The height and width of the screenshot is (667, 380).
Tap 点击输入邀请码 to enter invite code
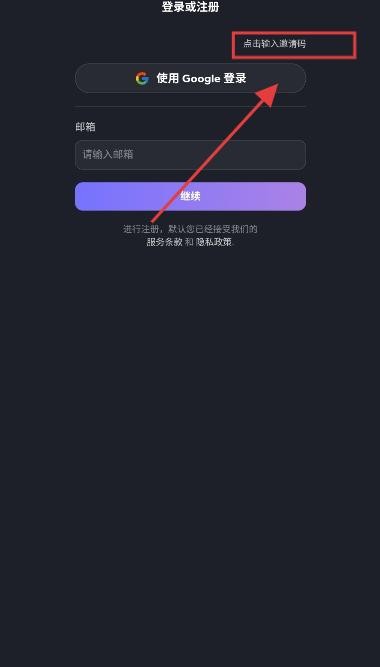(x=274, y=44)
